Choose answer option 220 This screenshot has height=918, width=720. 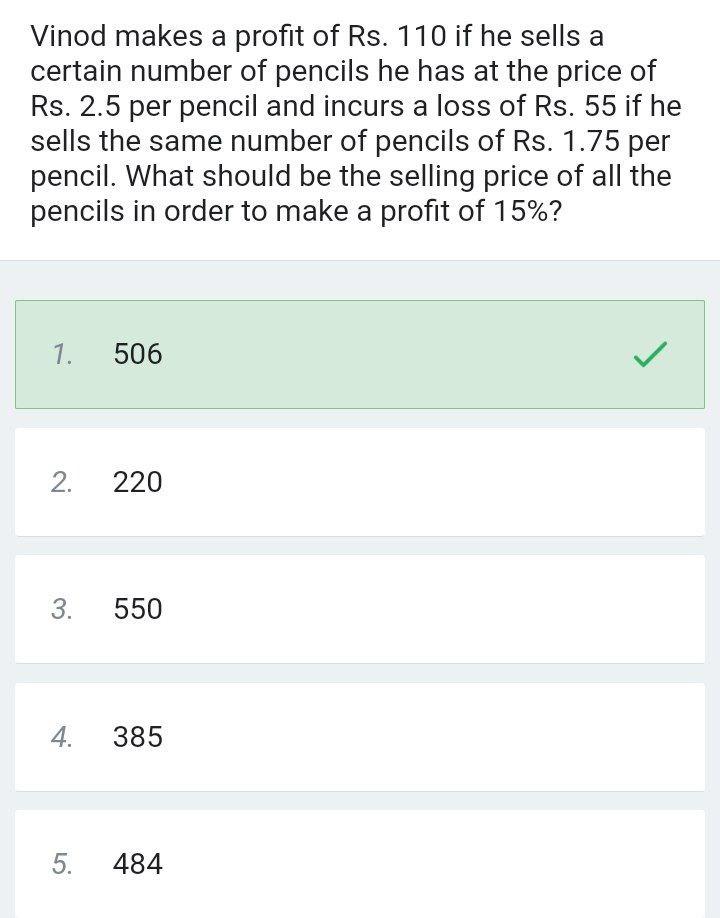click(x=358, y=482)
